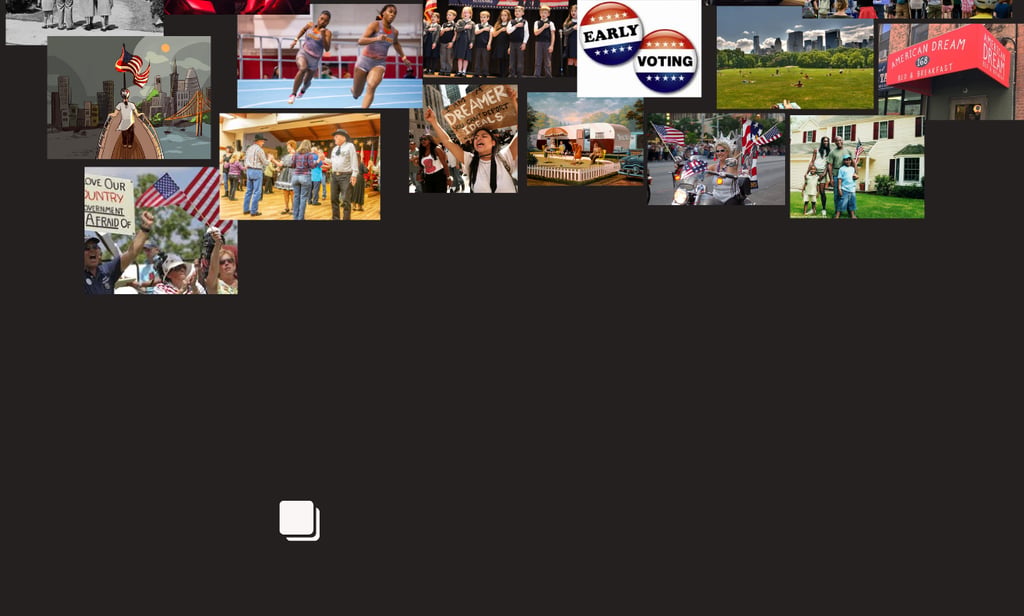View the vintage trailer photo
The image size is (1024, 616).
point(585,140)
